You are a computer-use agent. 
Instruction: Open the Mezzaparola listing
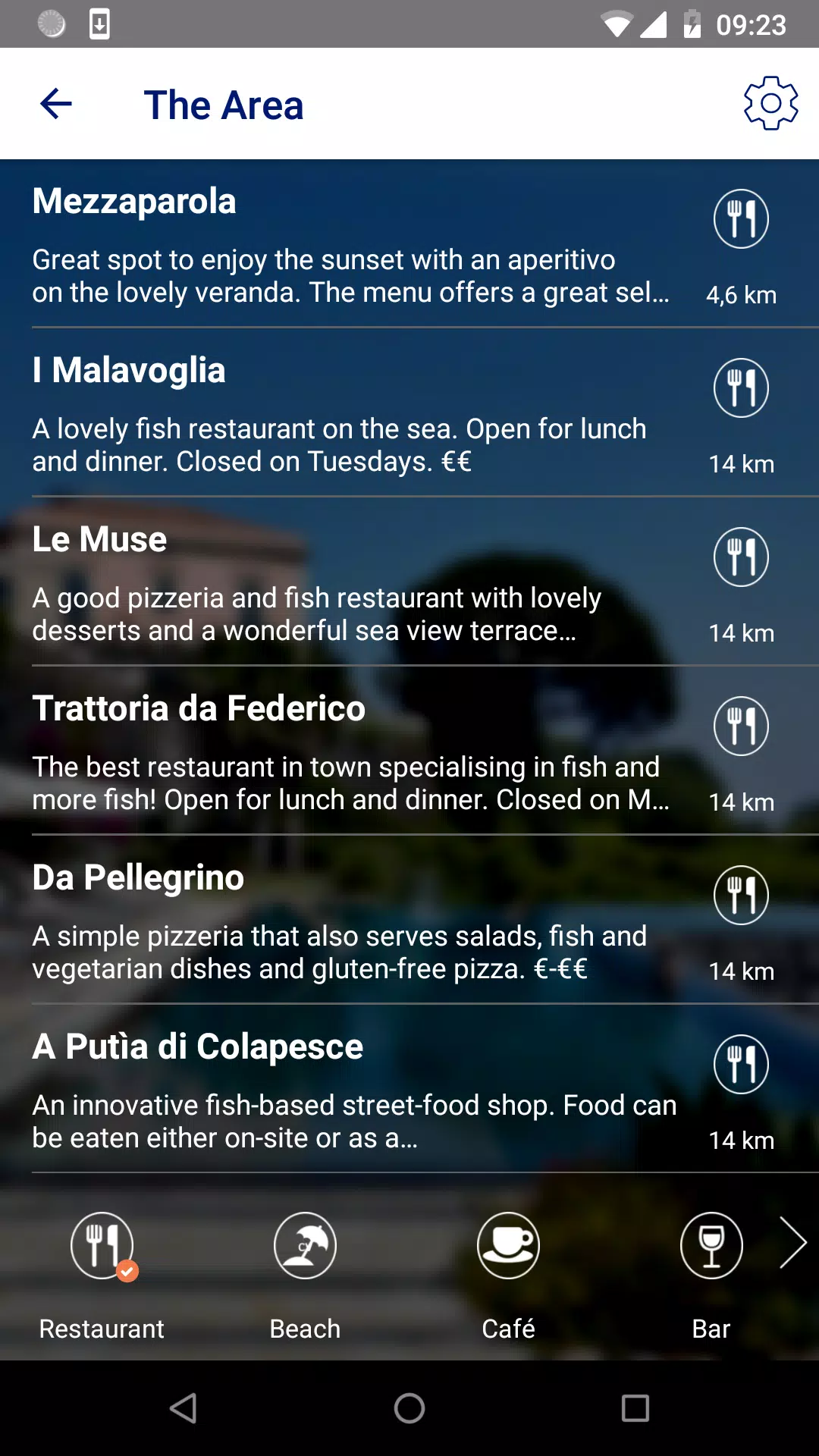click(409, 243)
